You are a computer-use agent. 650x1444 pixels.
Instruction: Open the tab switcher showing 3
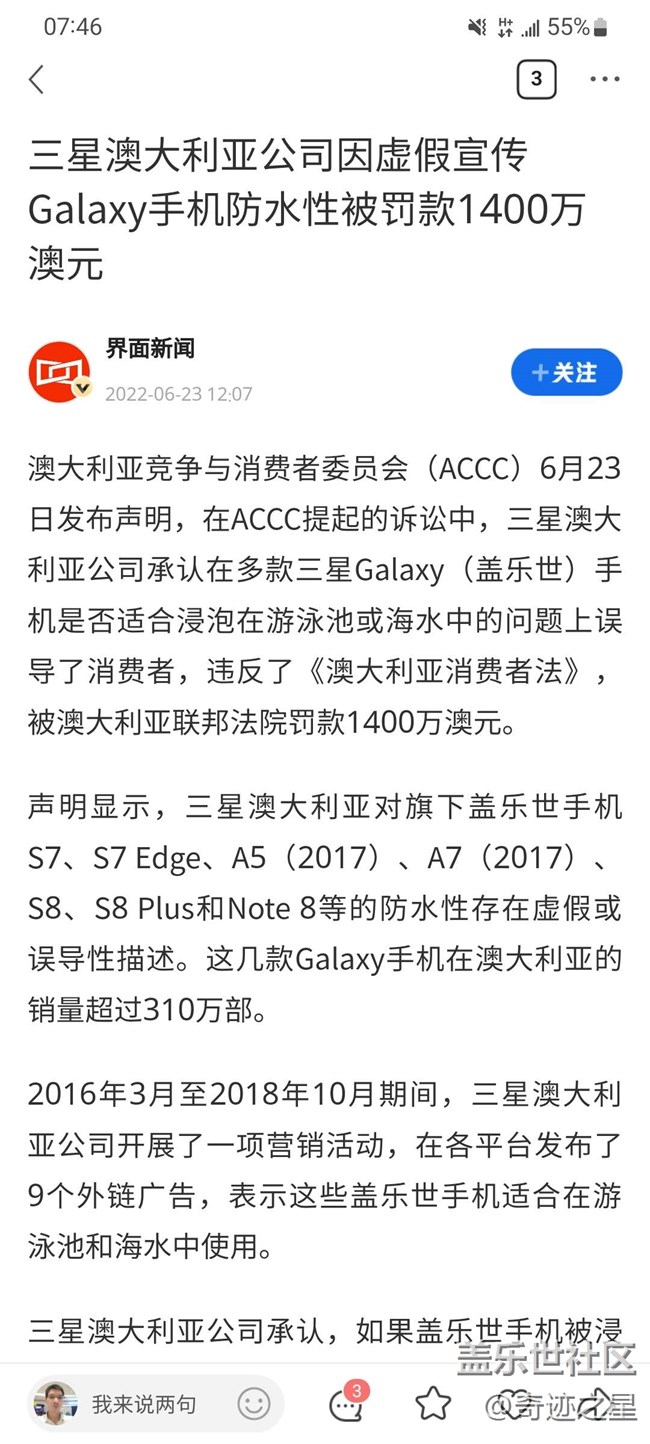pyautogui.click(x=536, y=80)
